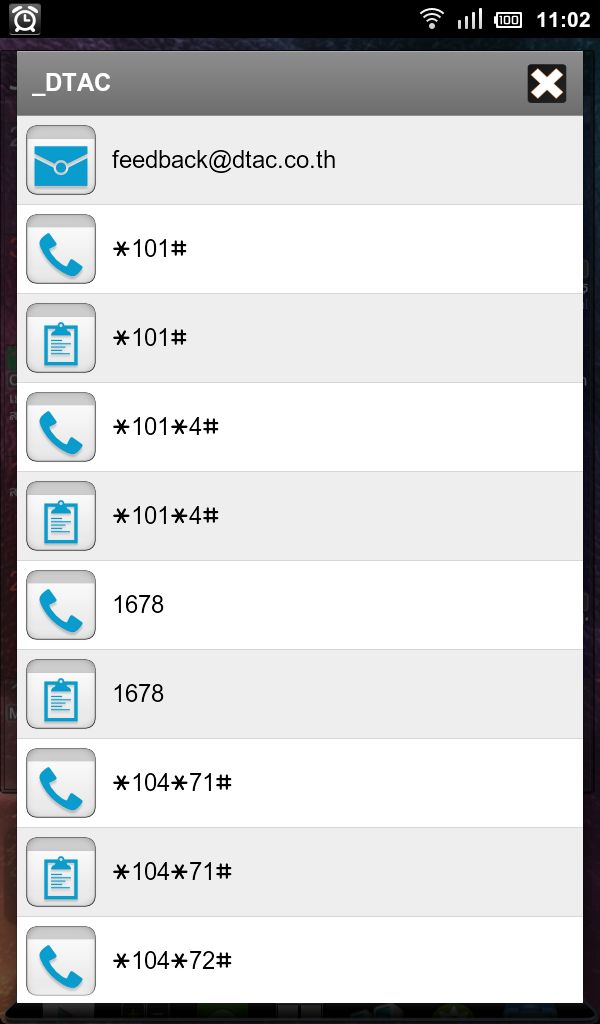Close the _DTAC dialog
The height and width of the screenshot is (1024, 600).
546,84
